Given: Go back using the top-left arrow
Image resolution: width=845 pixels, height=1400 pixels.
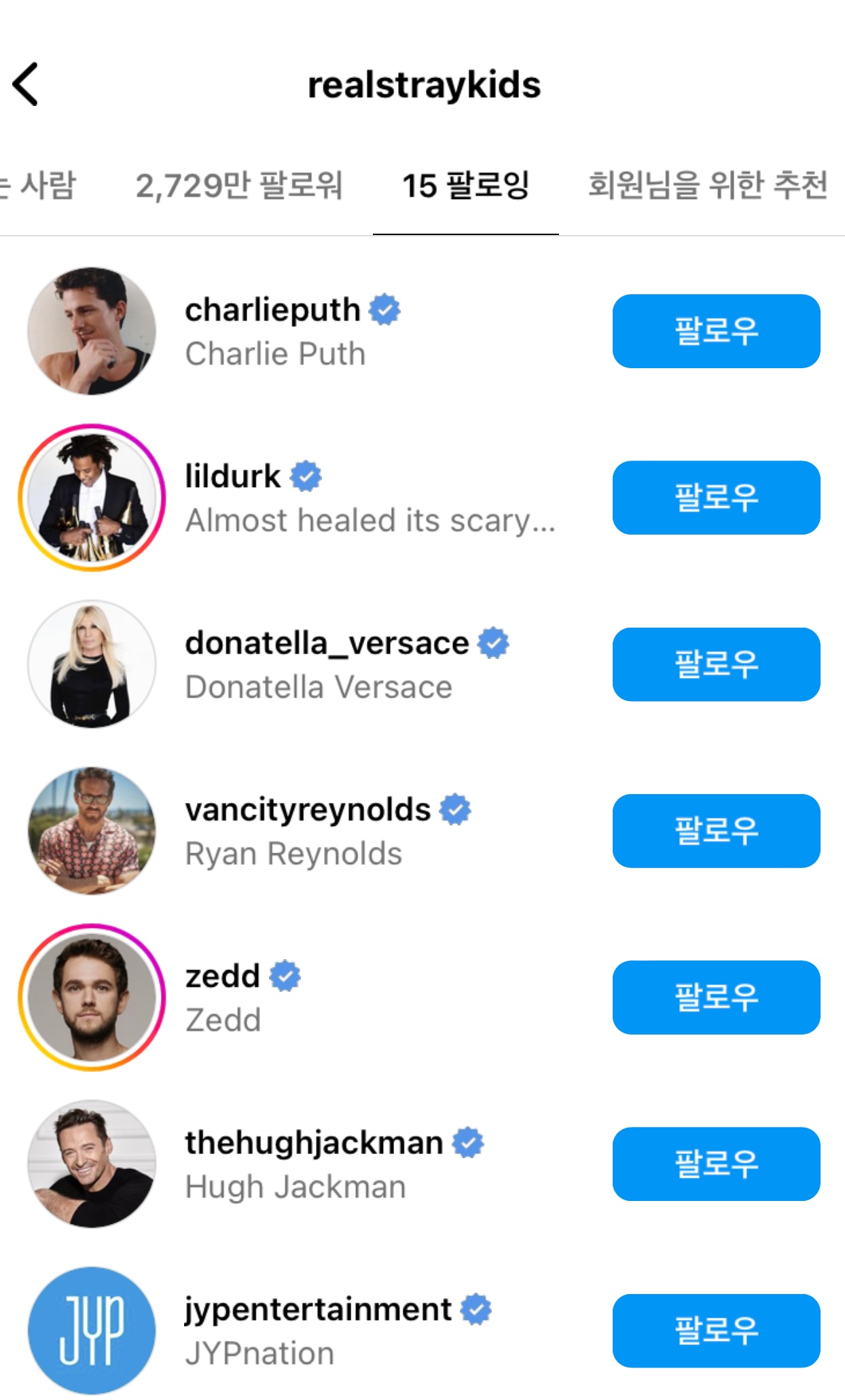Looking at the screenshot, I should (26, 84).
